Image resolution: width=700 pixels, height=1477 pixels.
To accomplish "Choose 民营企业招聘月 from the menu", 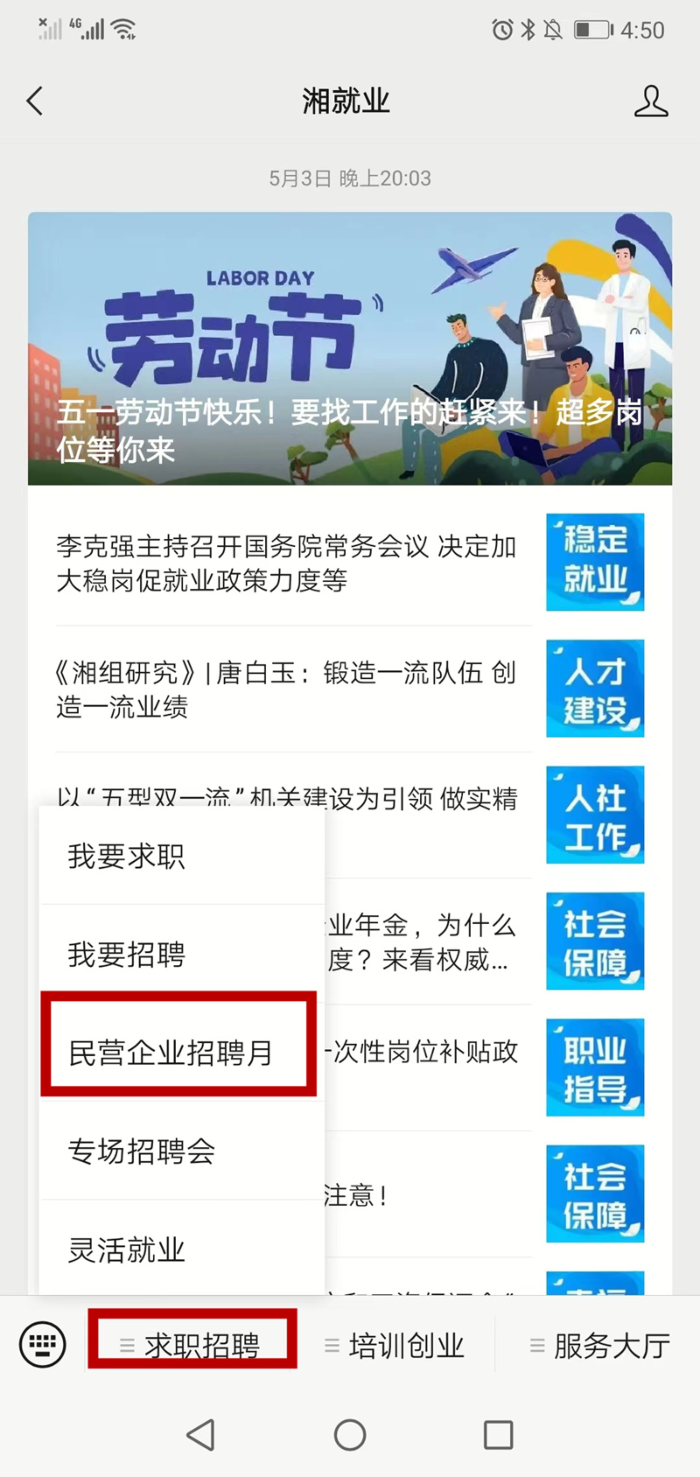I will [179, 1053].
